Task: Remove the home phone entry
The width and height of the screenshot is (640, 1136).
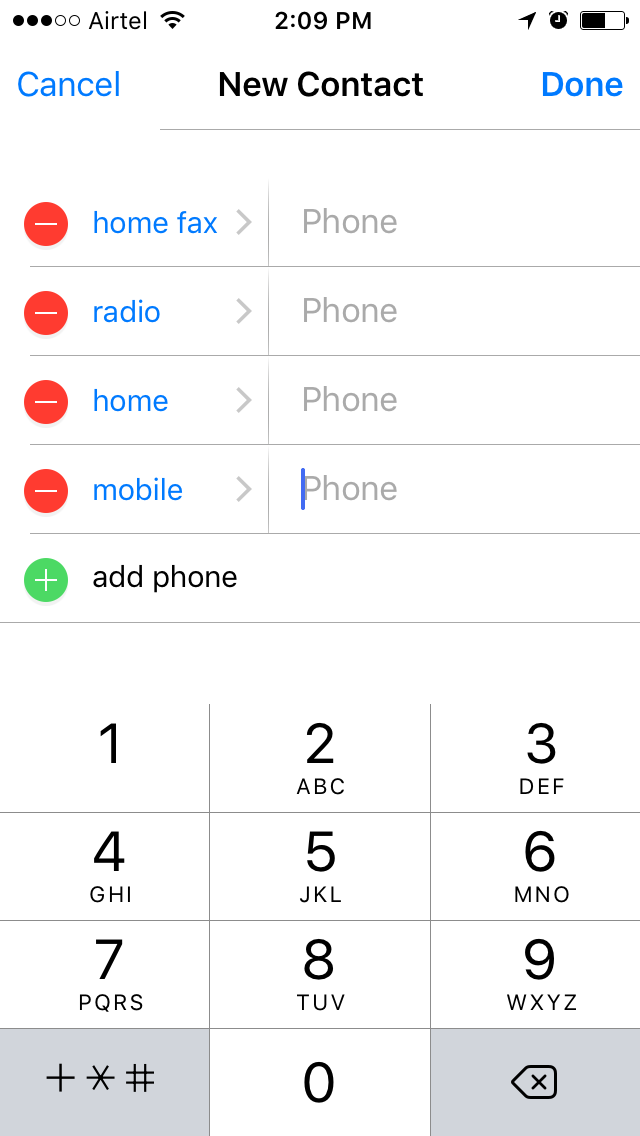Action: pyautogui.click(x=46, y=401)
